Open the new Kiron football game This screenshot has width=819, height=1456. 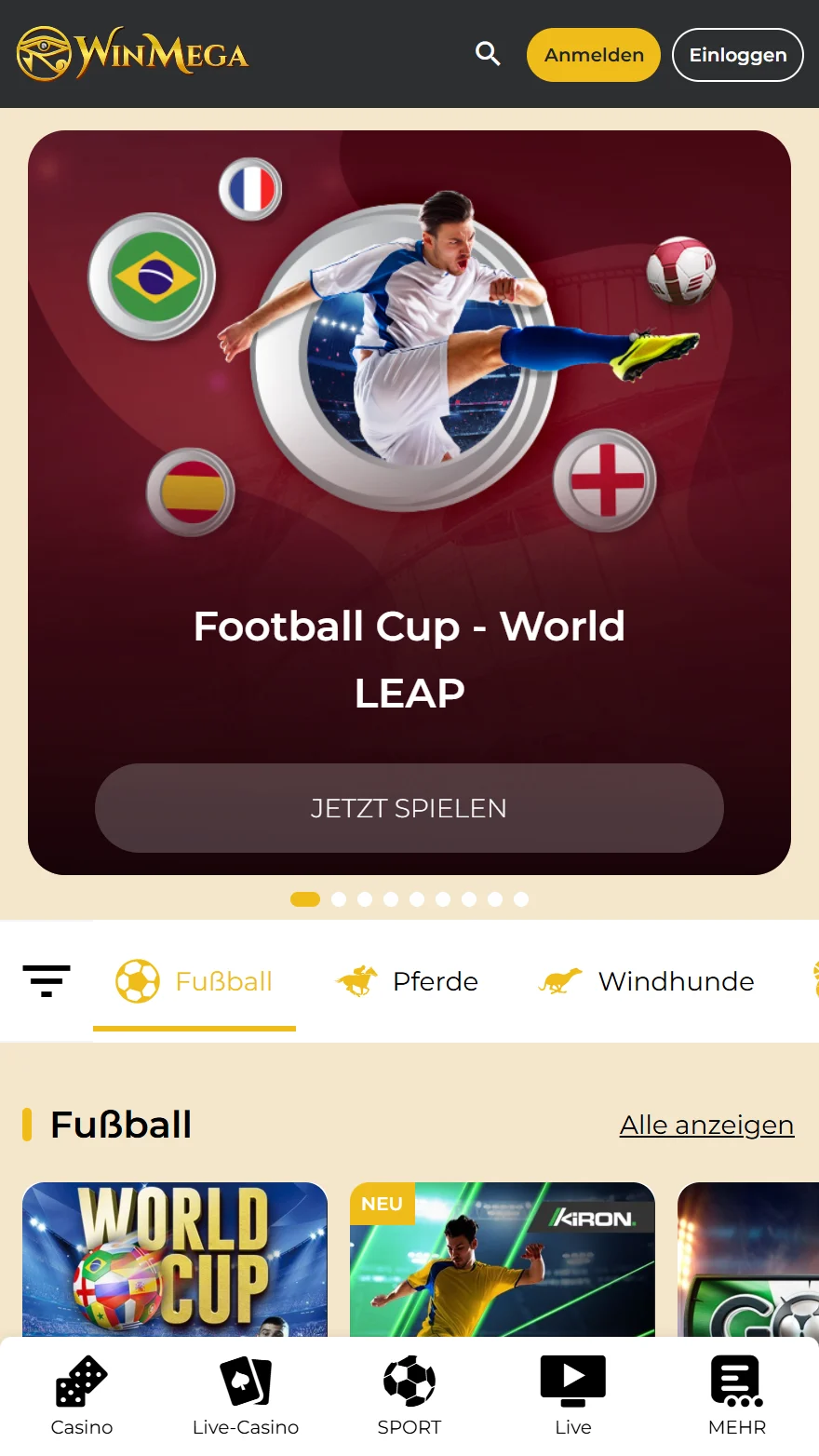[503, 1261]
